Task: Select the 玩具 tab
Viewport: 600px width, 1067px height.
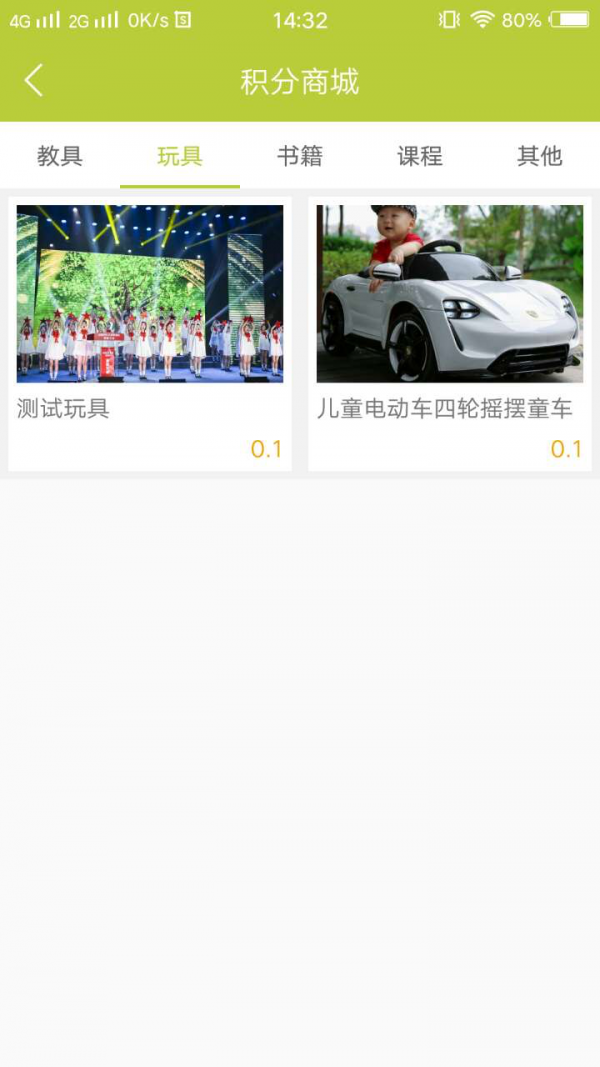Action: pyautogui.click(x=180, y=156)
